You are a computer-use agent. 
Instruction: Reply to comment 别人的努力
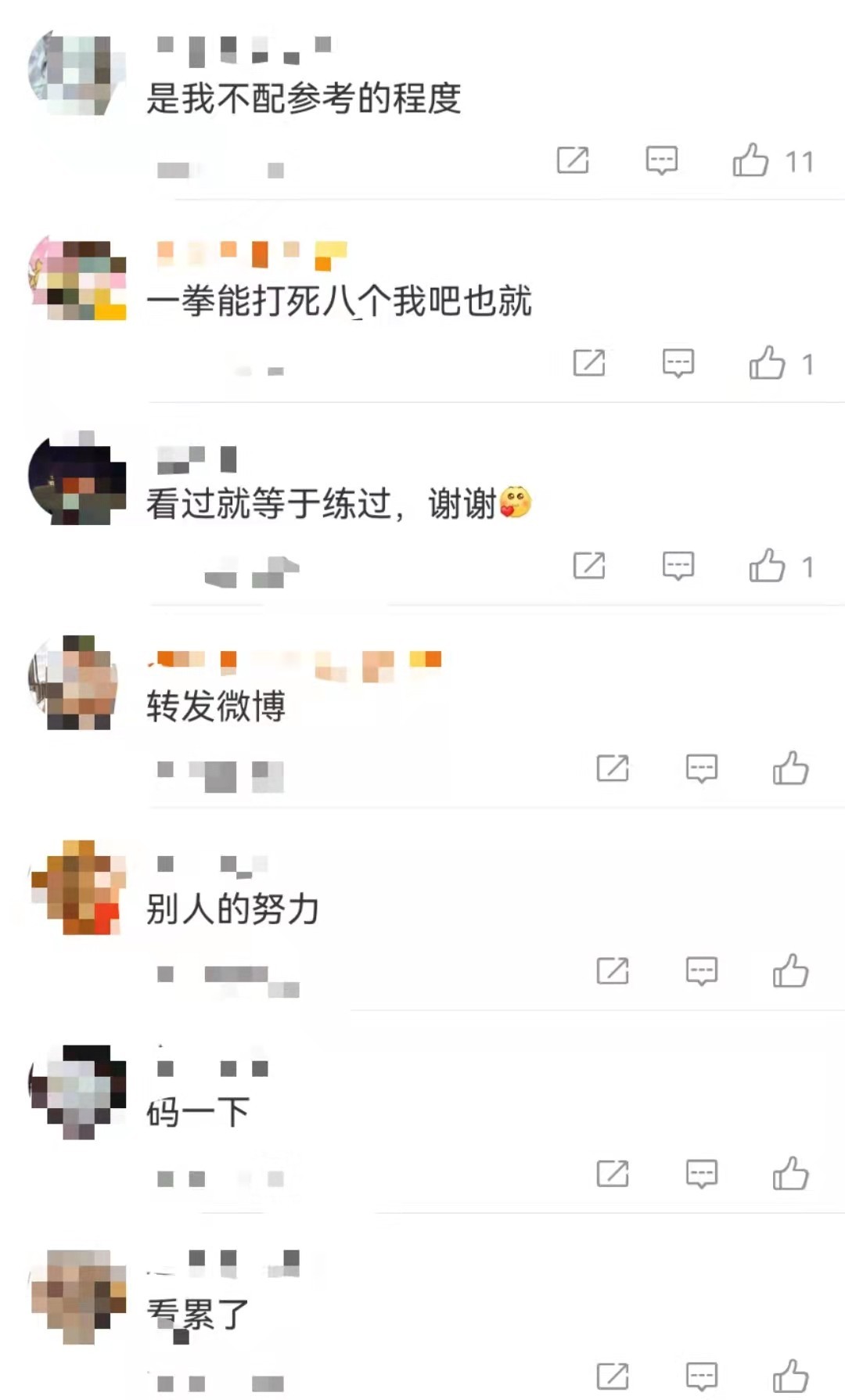pos(701,971)
